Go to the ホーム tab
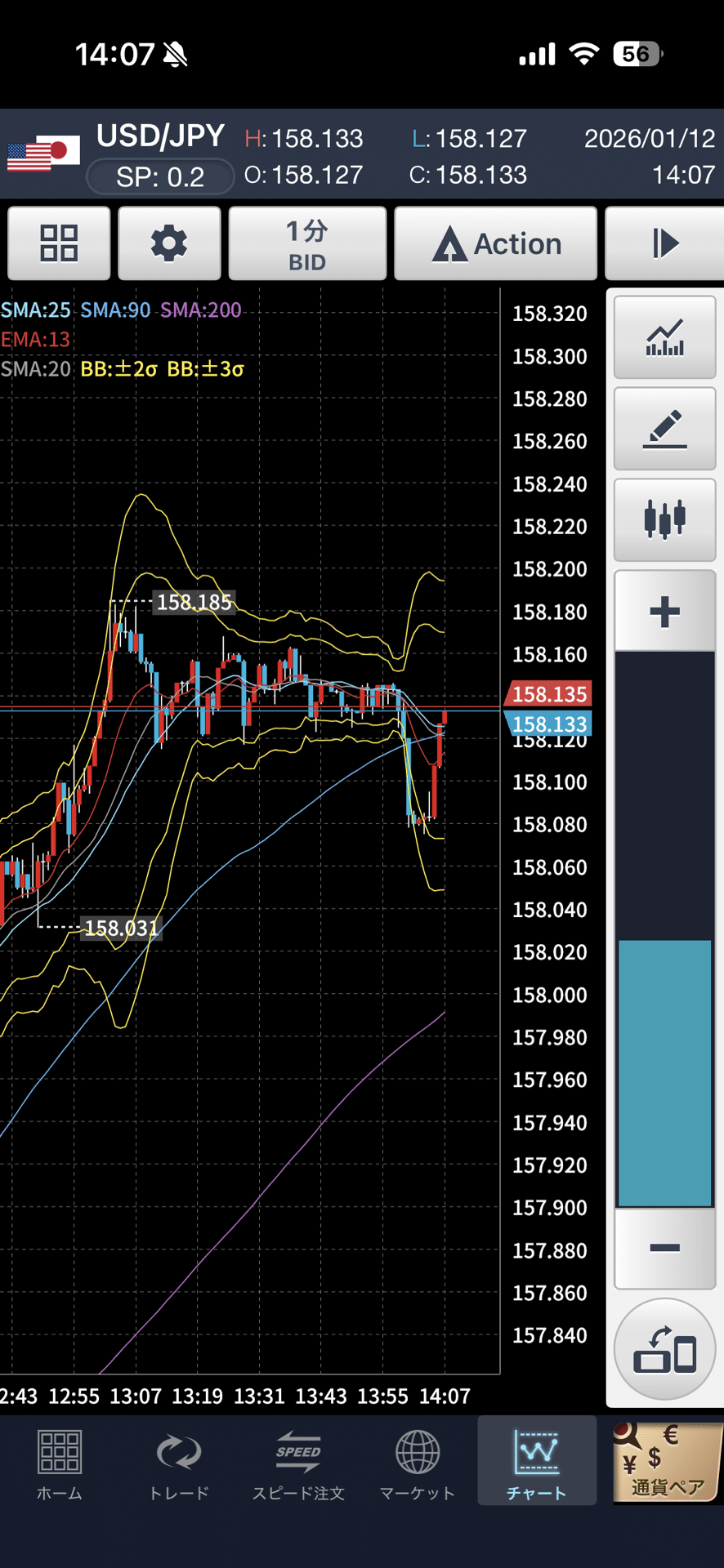 click(x=60, y=1465)
